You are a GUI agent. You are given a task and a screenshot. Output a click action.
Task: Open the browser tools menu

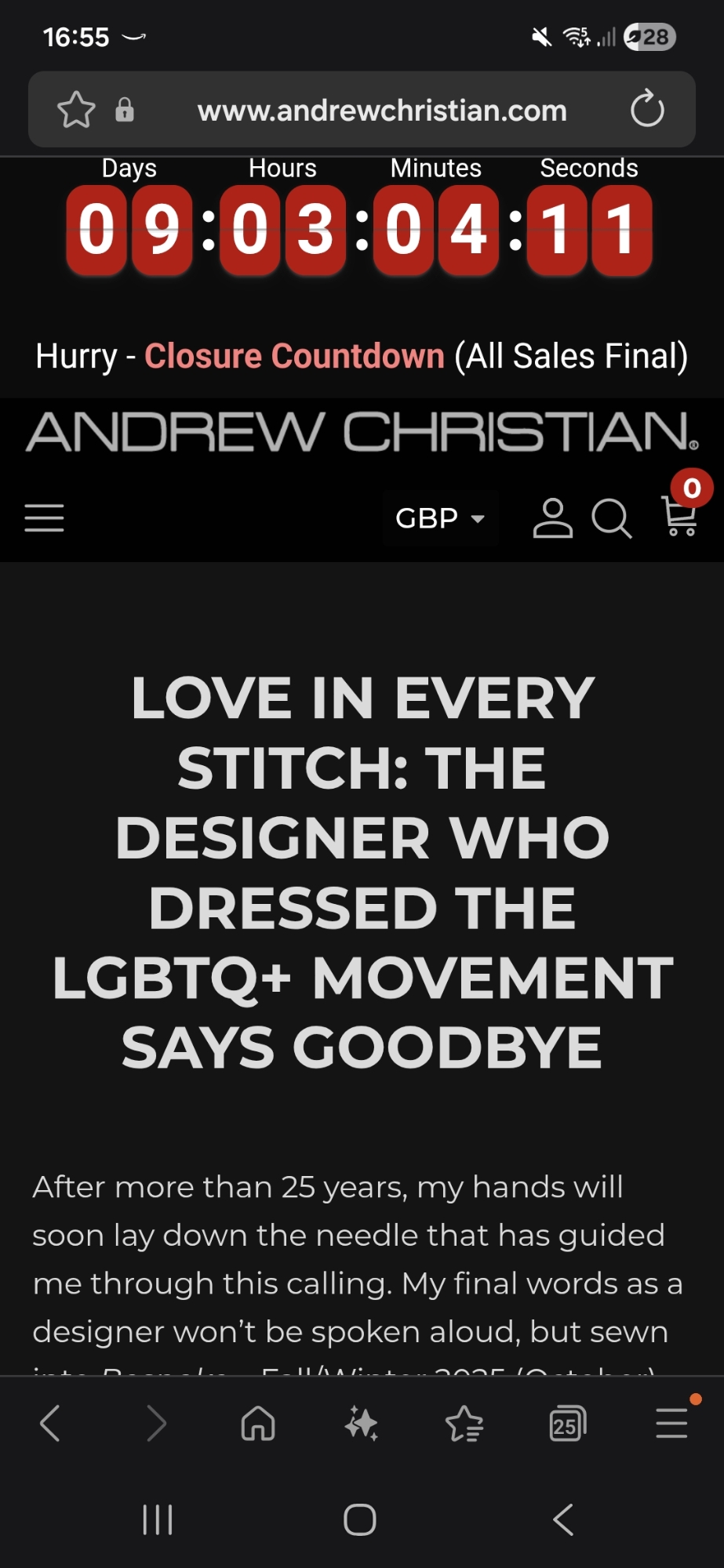tap(672, 1423)
